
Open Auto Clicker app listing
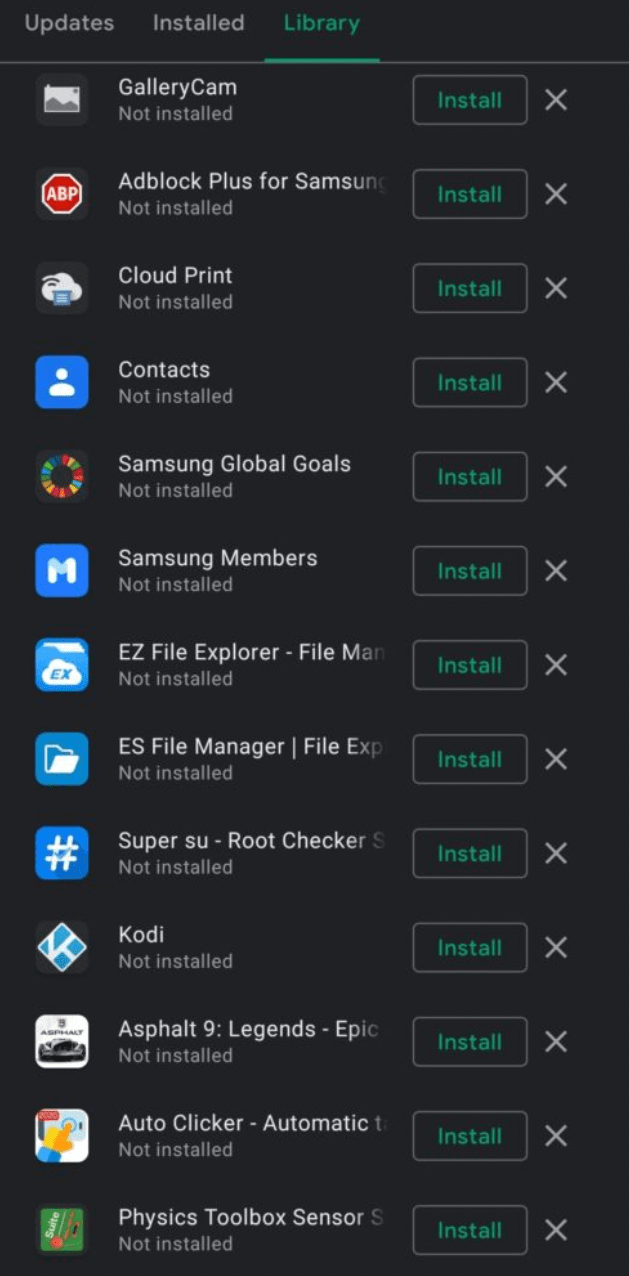pos(210,1136)
